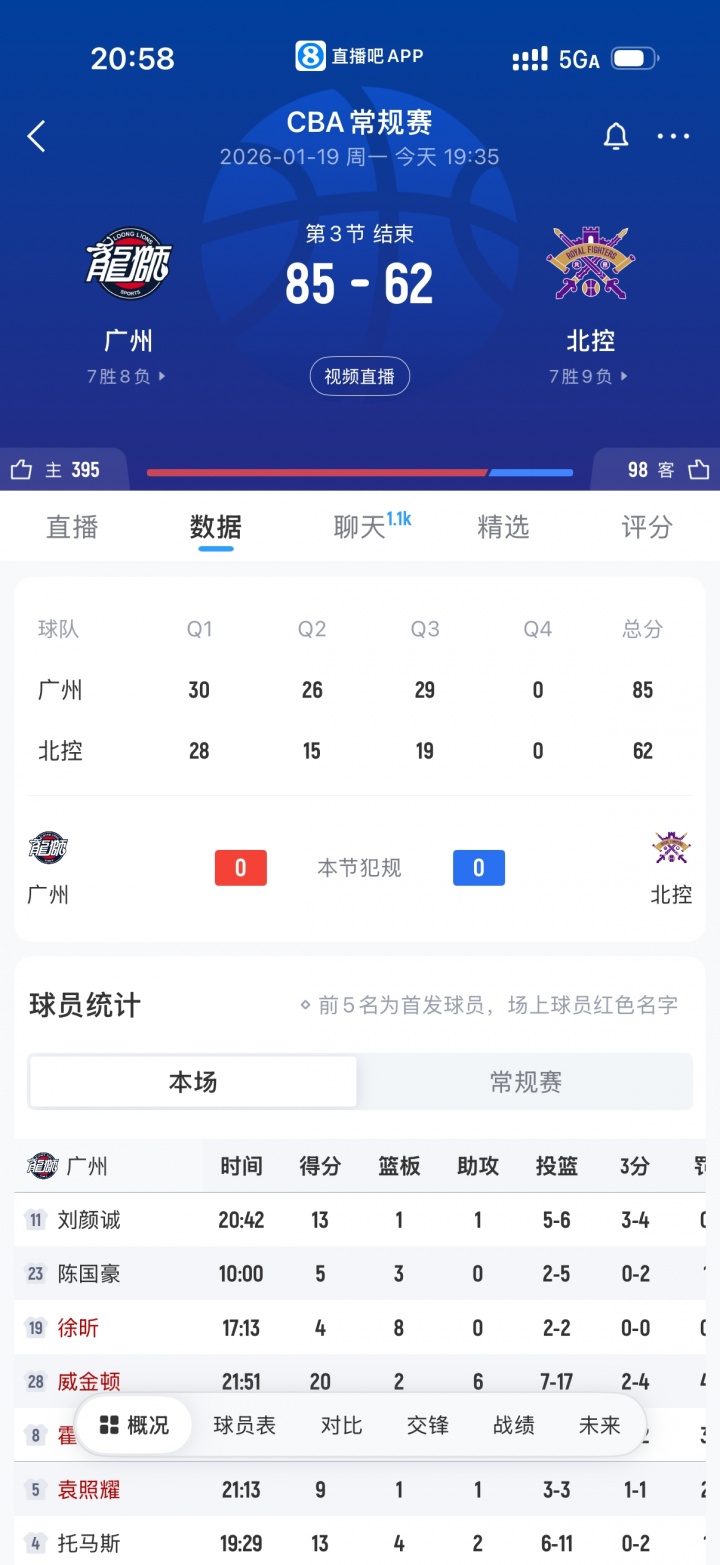The height and width of the screenshot is (1565, 720).
Task: Watch the 视频直播 video stream
Action: click(360, 376)
